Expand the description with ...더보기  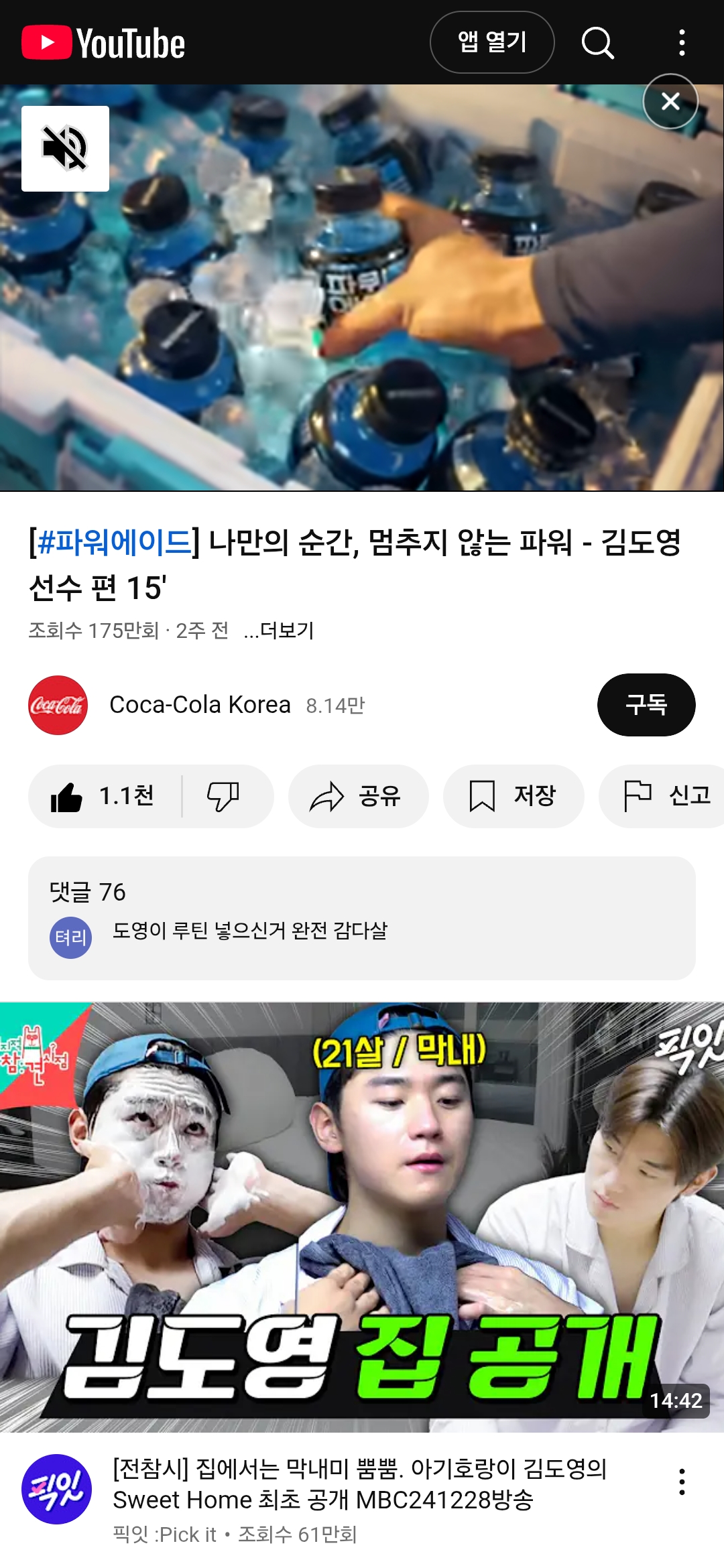click(279, 631)
